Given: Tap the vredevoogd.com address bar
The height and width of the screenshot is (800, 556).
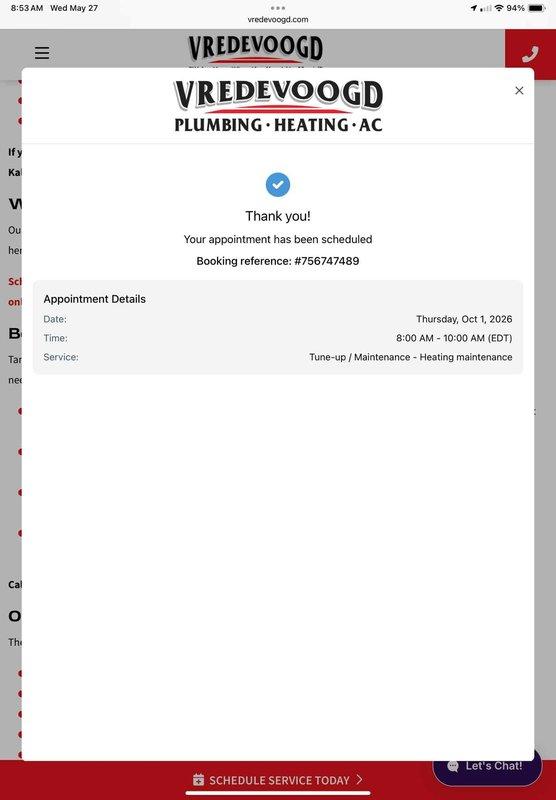Looking at the screenshot, I should 278,19.
